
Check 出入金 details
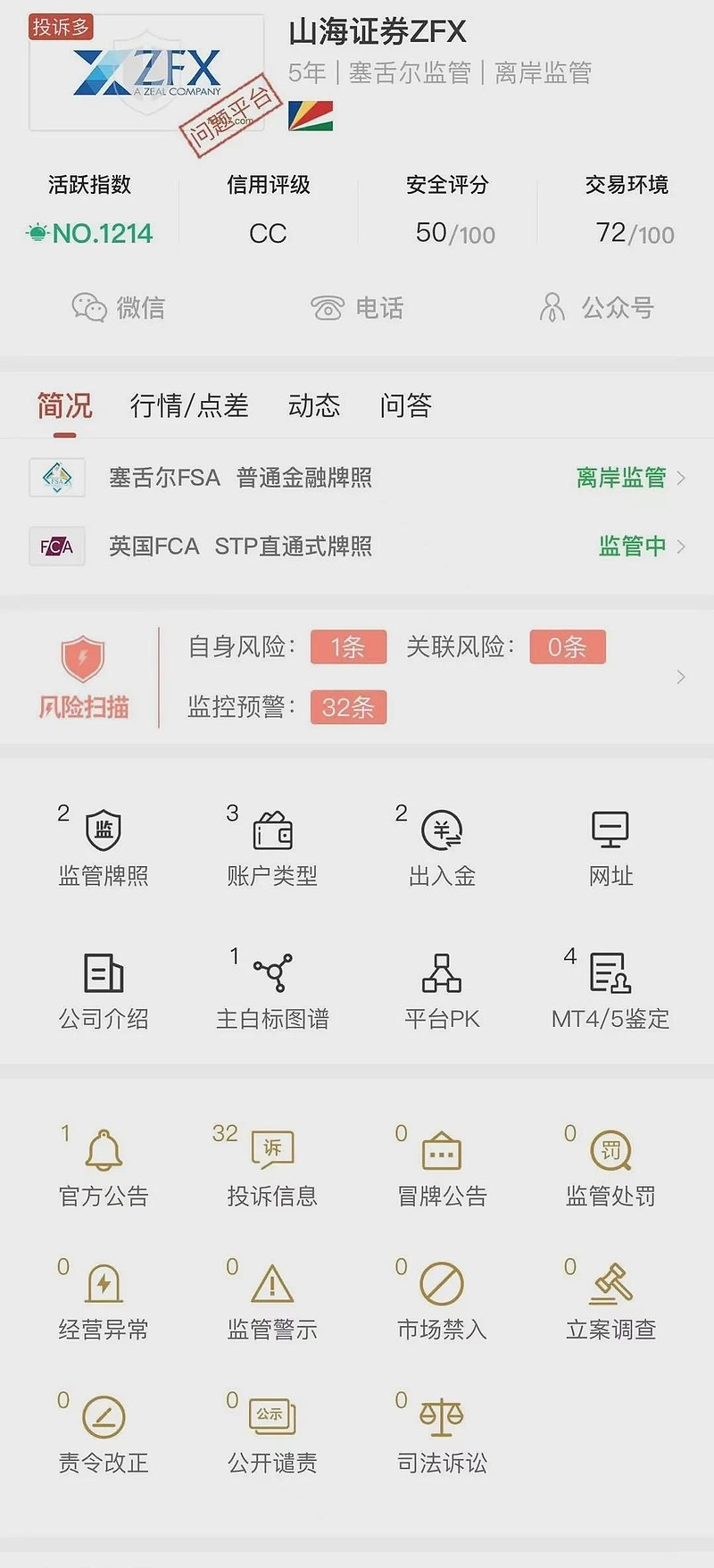click(442, 847)
